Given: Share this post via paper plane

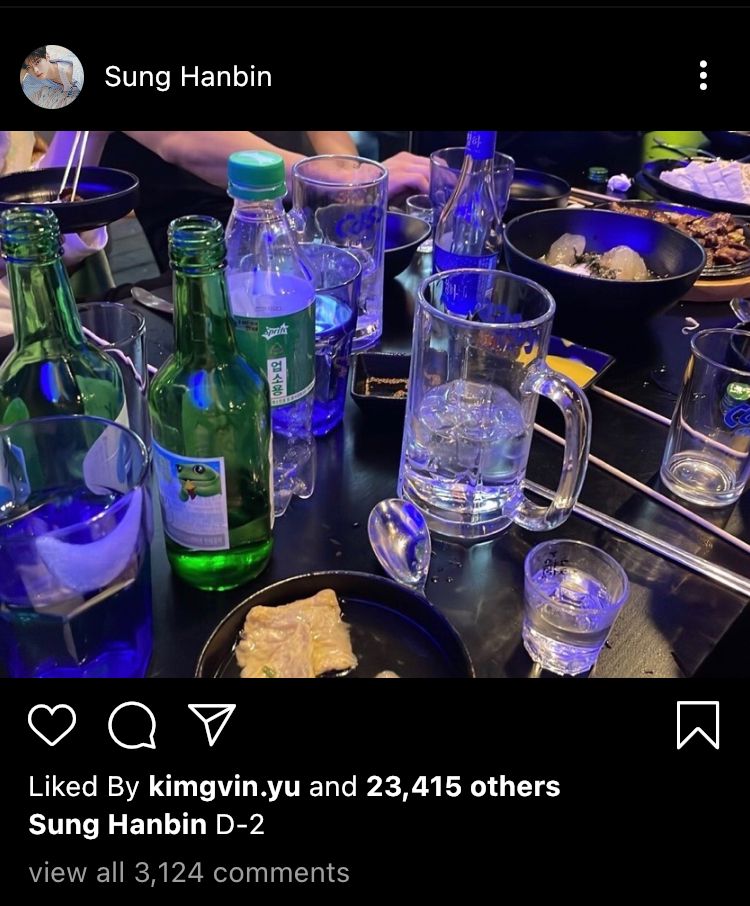Looking at the screenshot, I should tap(212, 724).
